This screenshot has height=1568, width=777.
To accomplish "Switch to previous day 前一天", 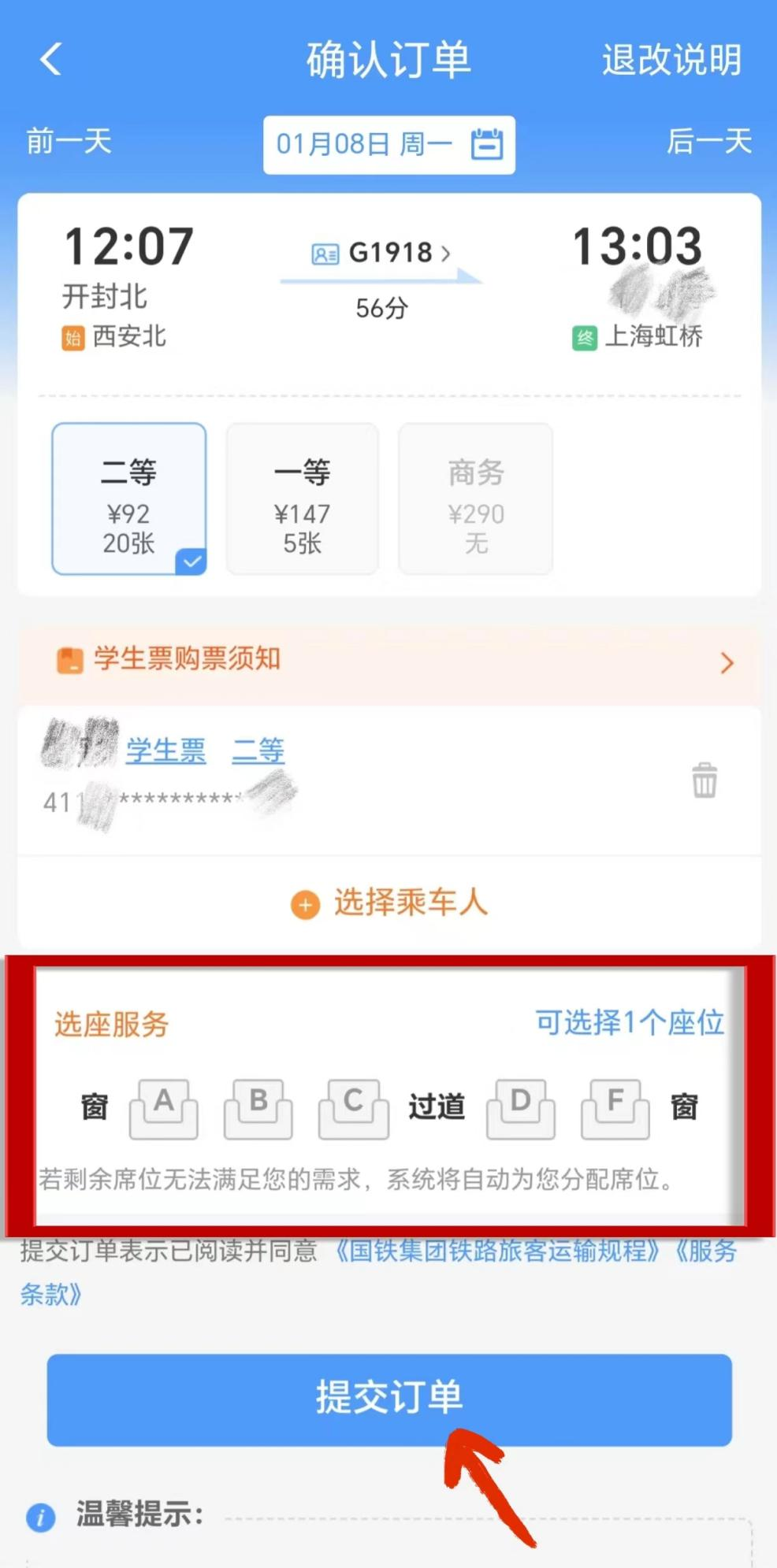I will tap(69, 142).
